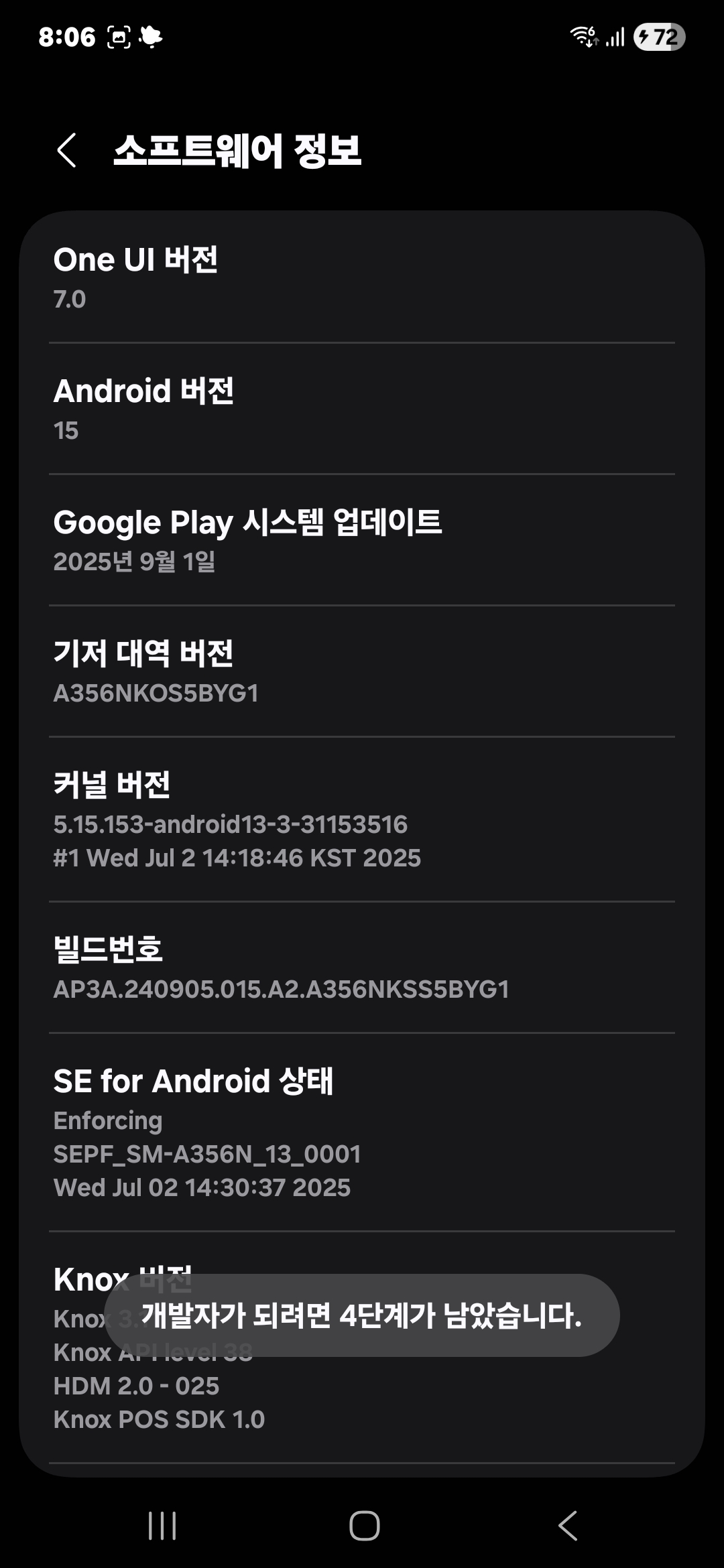
Task: Tap the clock showing 8:06
Action: pyautogui.click(x=67, y=37)
